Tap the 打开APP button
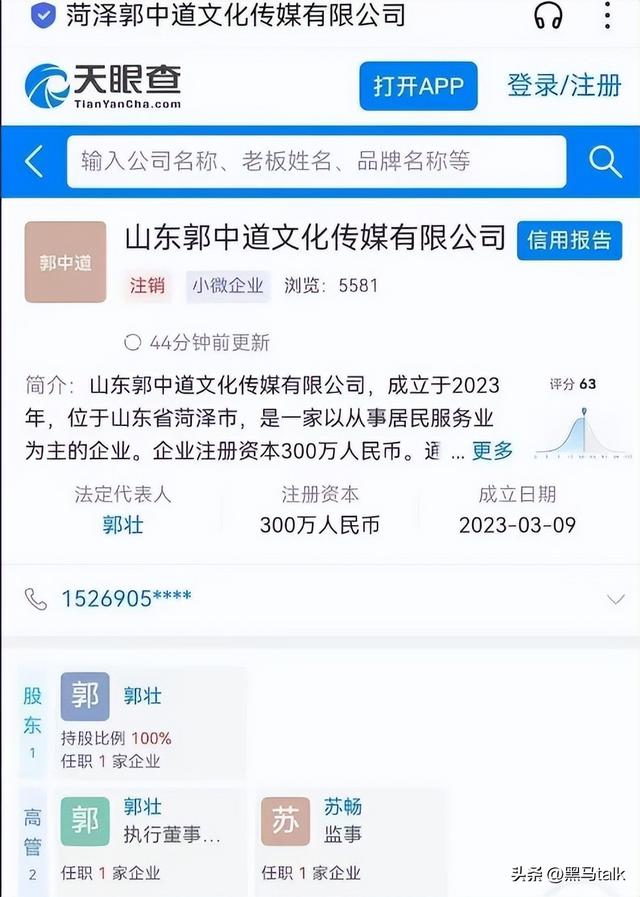The image size is (640, 897). point(418,86)
